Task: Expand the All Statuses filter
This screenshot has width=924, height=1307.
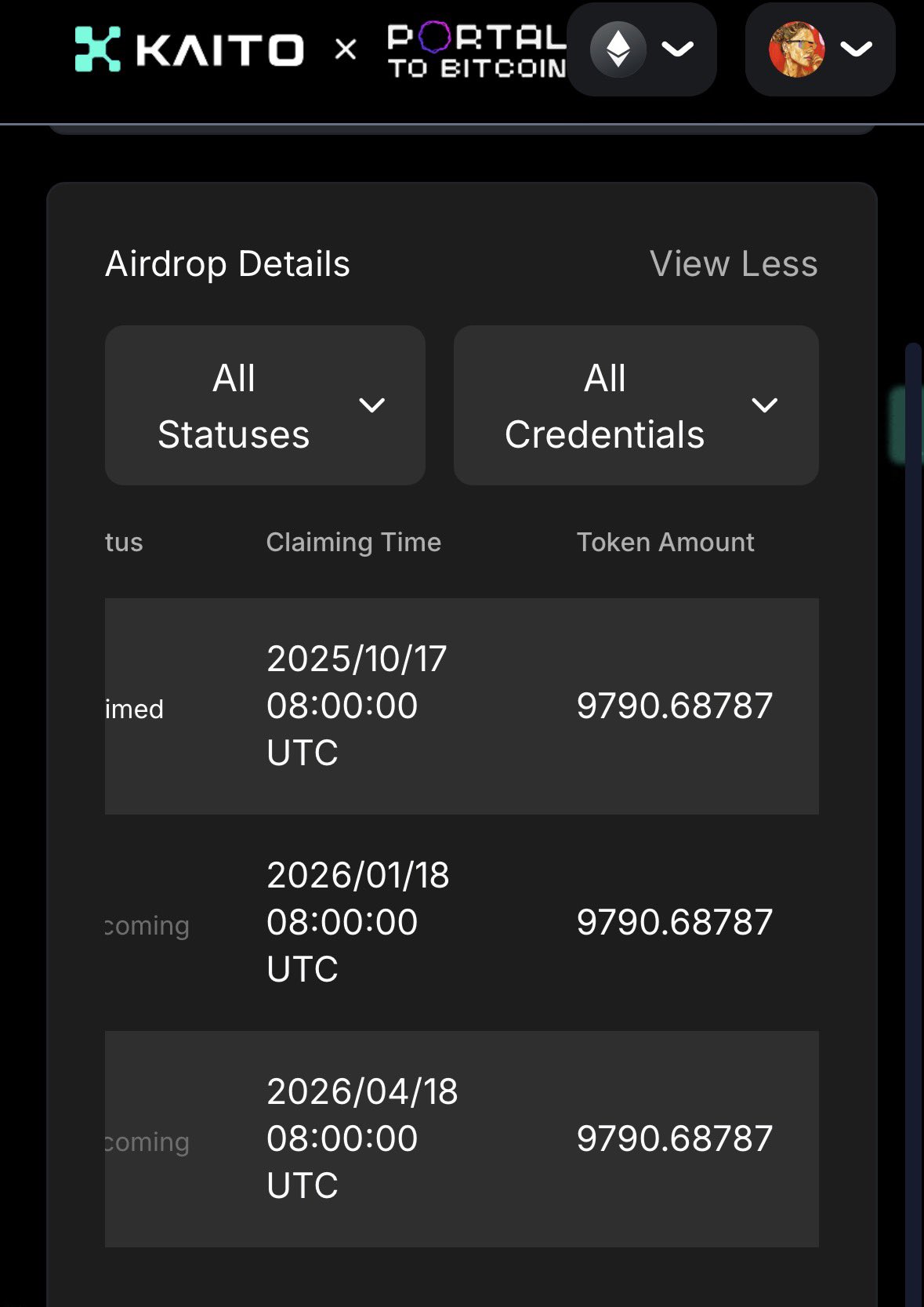Action: (265, 405)
